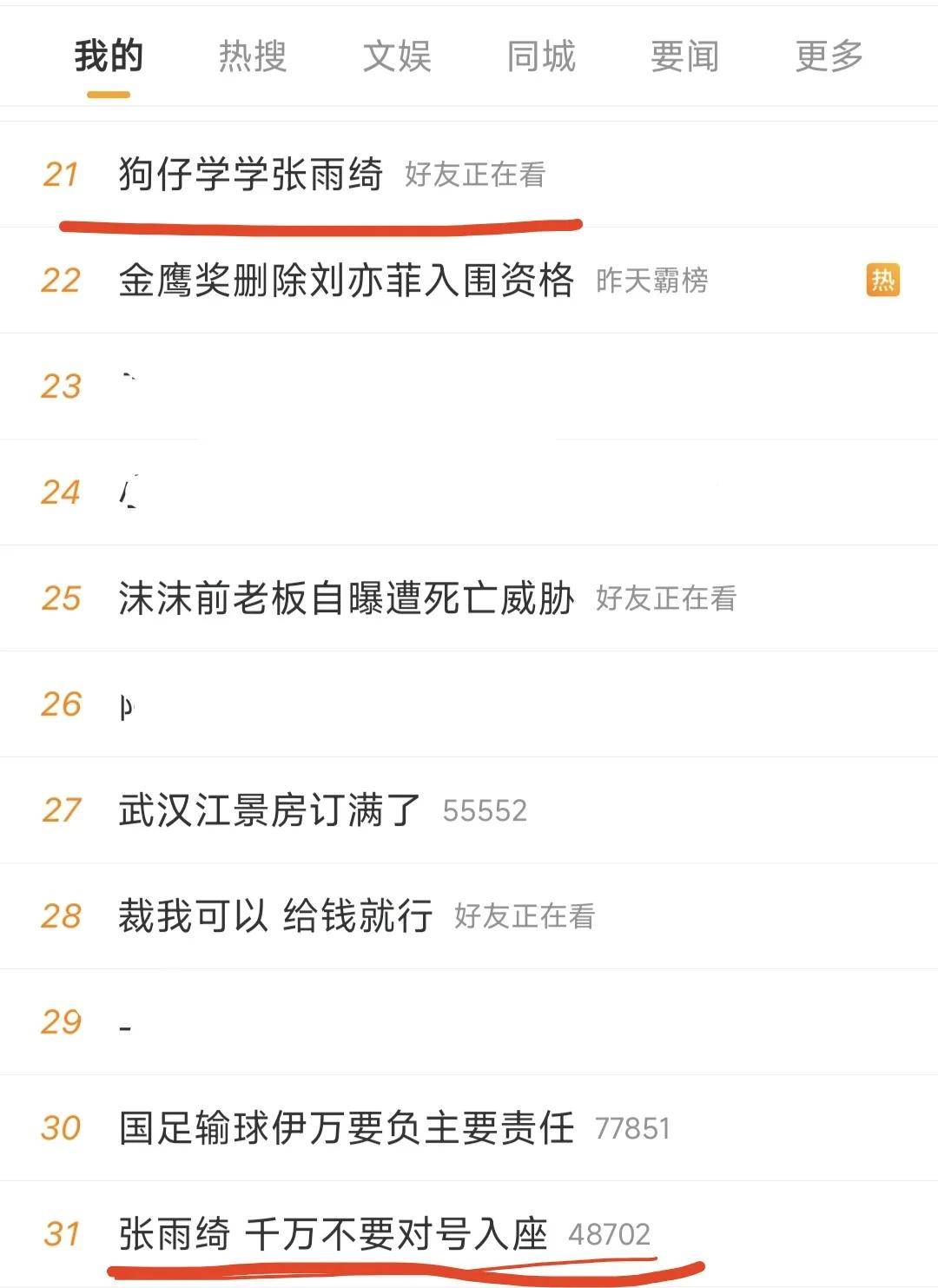Image resolution: width=938 pixels, height=1288 pixels.
Task: Tap topic 裁我可以 给钱就行
Action: pos(275,916)
